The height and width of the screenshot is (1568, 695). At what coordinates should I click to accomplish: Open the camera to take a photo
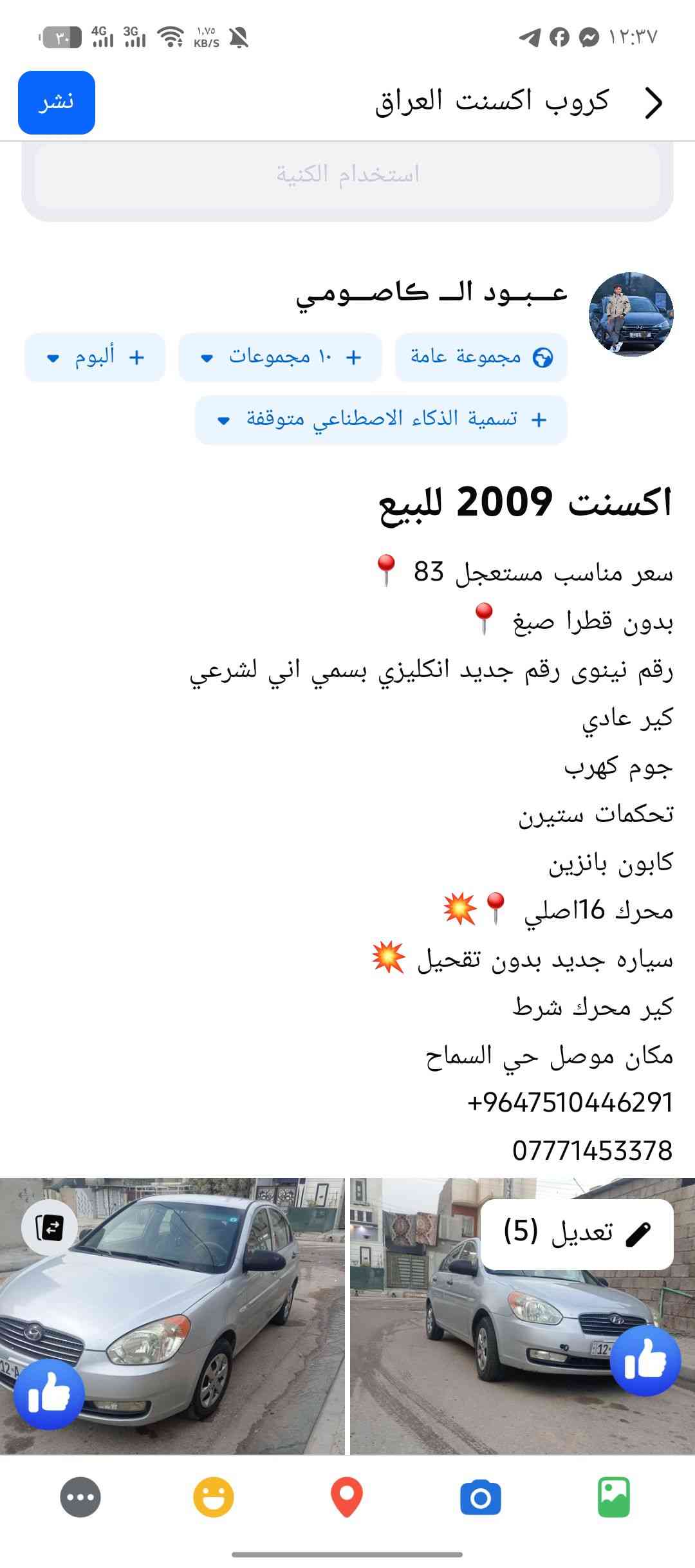click(480, 1498)
